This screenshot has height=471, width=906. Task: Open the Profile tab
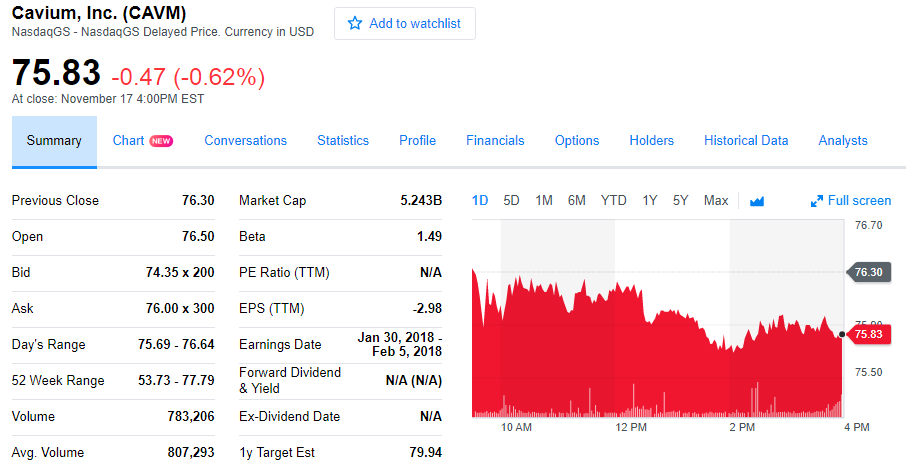(x=417, y=141)
